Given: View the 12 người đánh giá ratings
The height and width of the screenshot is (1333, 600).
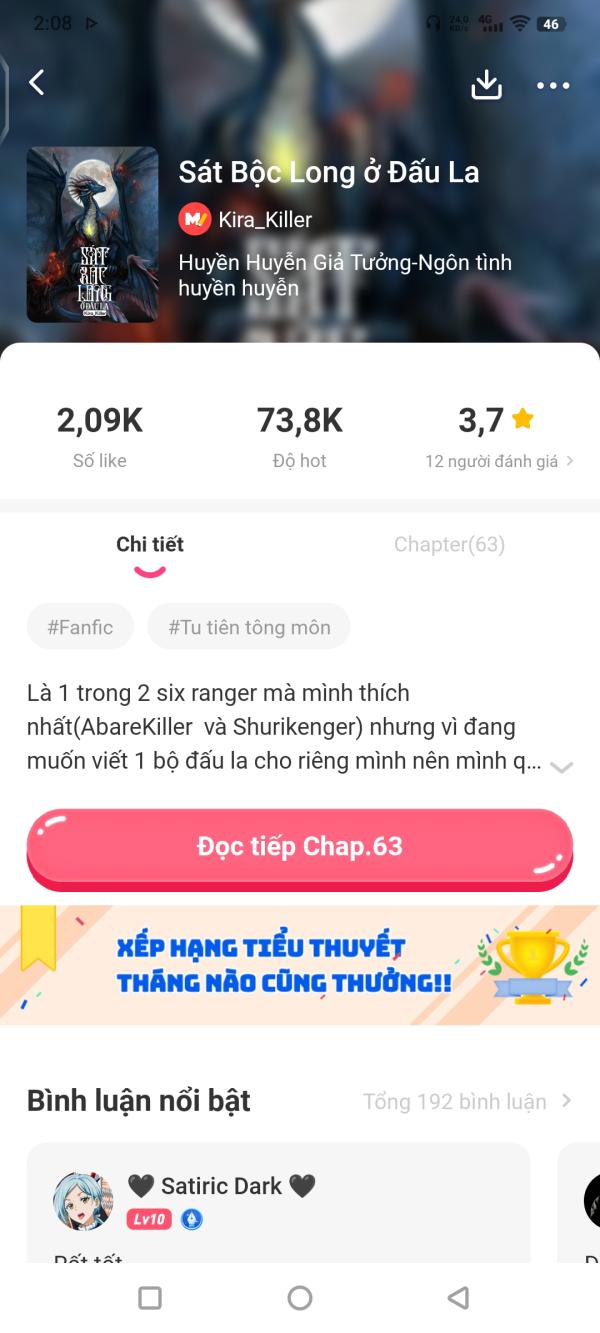Looking at the screenshot, I should pos(499,461).
